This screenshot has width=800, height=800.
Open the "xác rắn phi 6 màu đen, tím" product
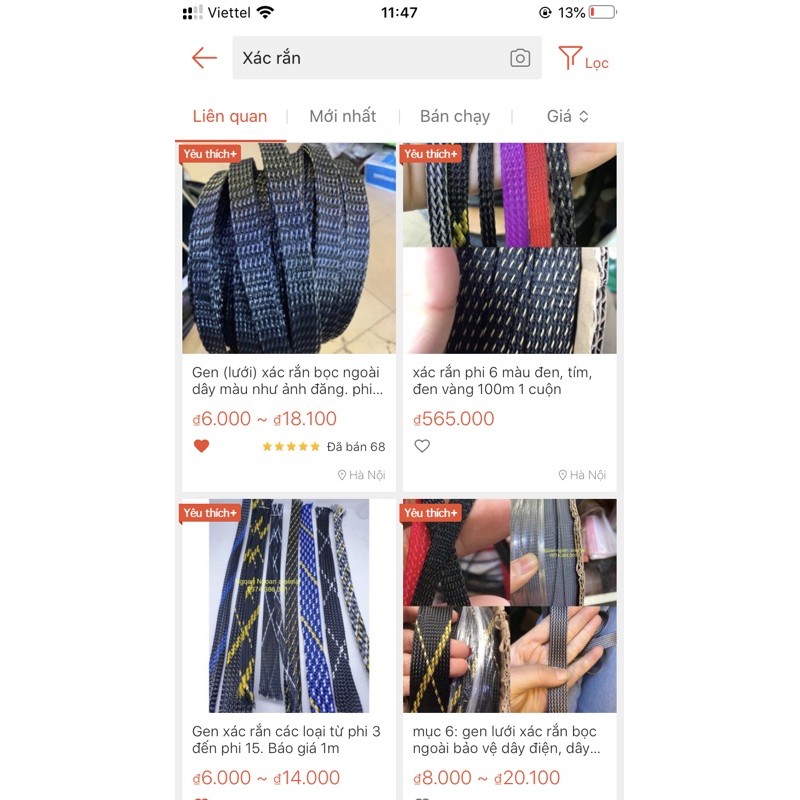[510, 250]
